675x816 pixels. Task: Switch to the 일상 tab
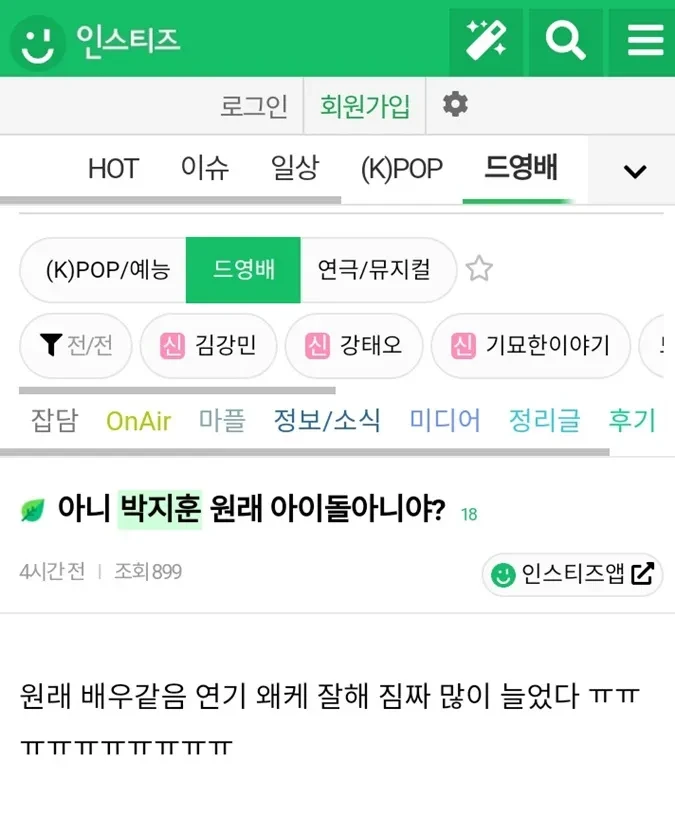(x=295, y=169)
